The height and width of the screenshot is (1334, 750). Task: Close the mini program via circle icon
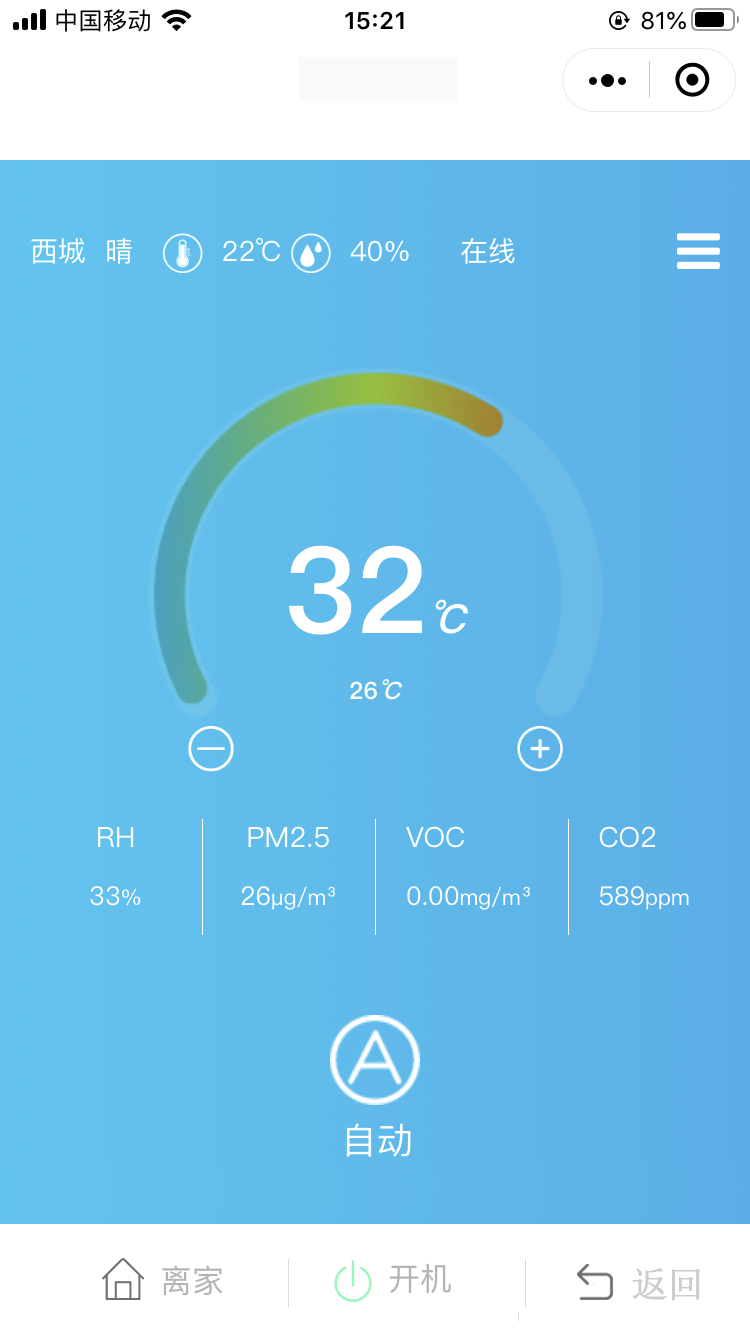pyautogui.click(x=692, y=80)
